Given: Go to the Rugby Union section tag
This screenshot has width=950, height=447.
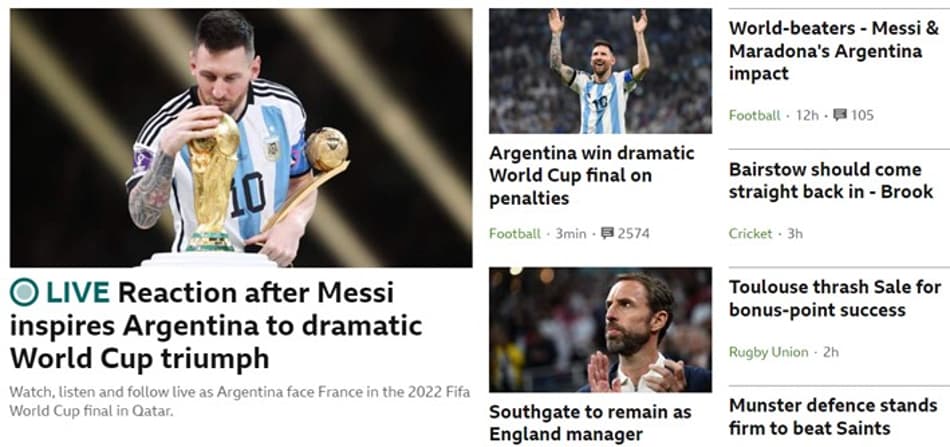Looking at the screenshot, I should click(768, 352).
